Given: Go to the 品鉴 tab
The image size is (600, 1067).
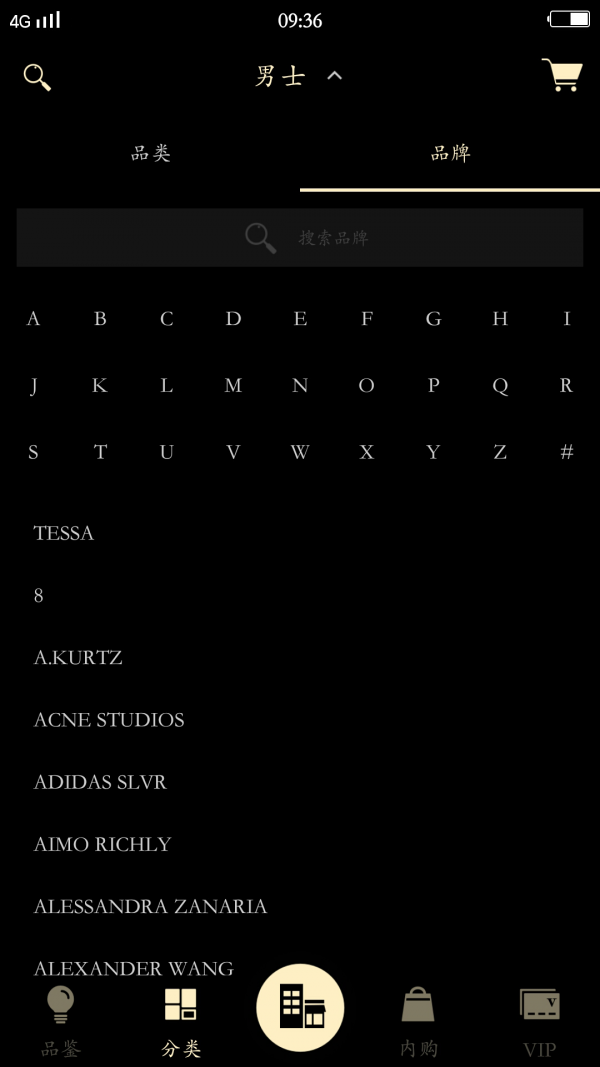Looking at the screenshot, I should pyautogui.click(x=61, y=1020).
